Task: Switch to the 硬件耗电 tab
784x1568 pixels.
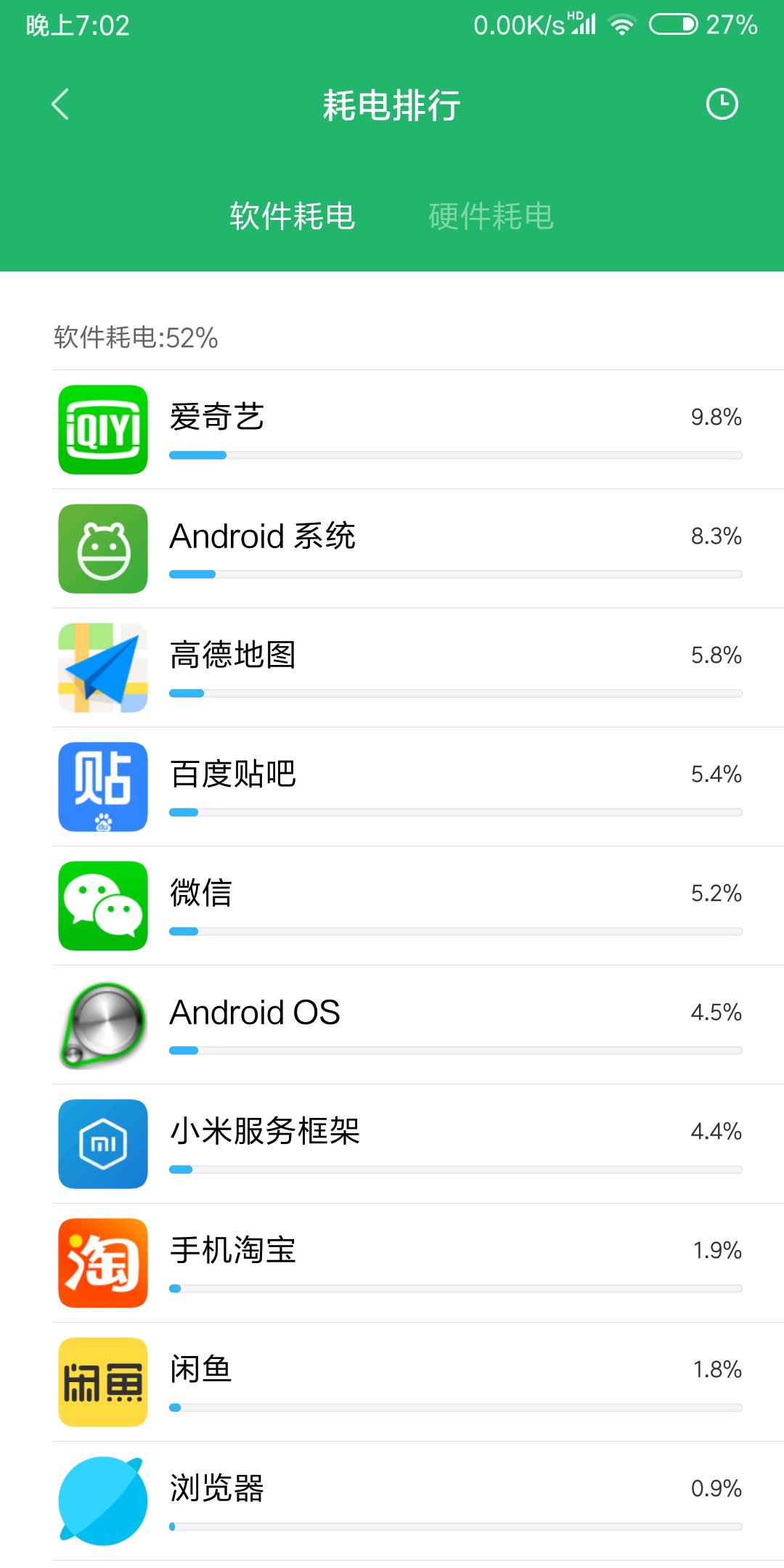Action: click(491, 216)
